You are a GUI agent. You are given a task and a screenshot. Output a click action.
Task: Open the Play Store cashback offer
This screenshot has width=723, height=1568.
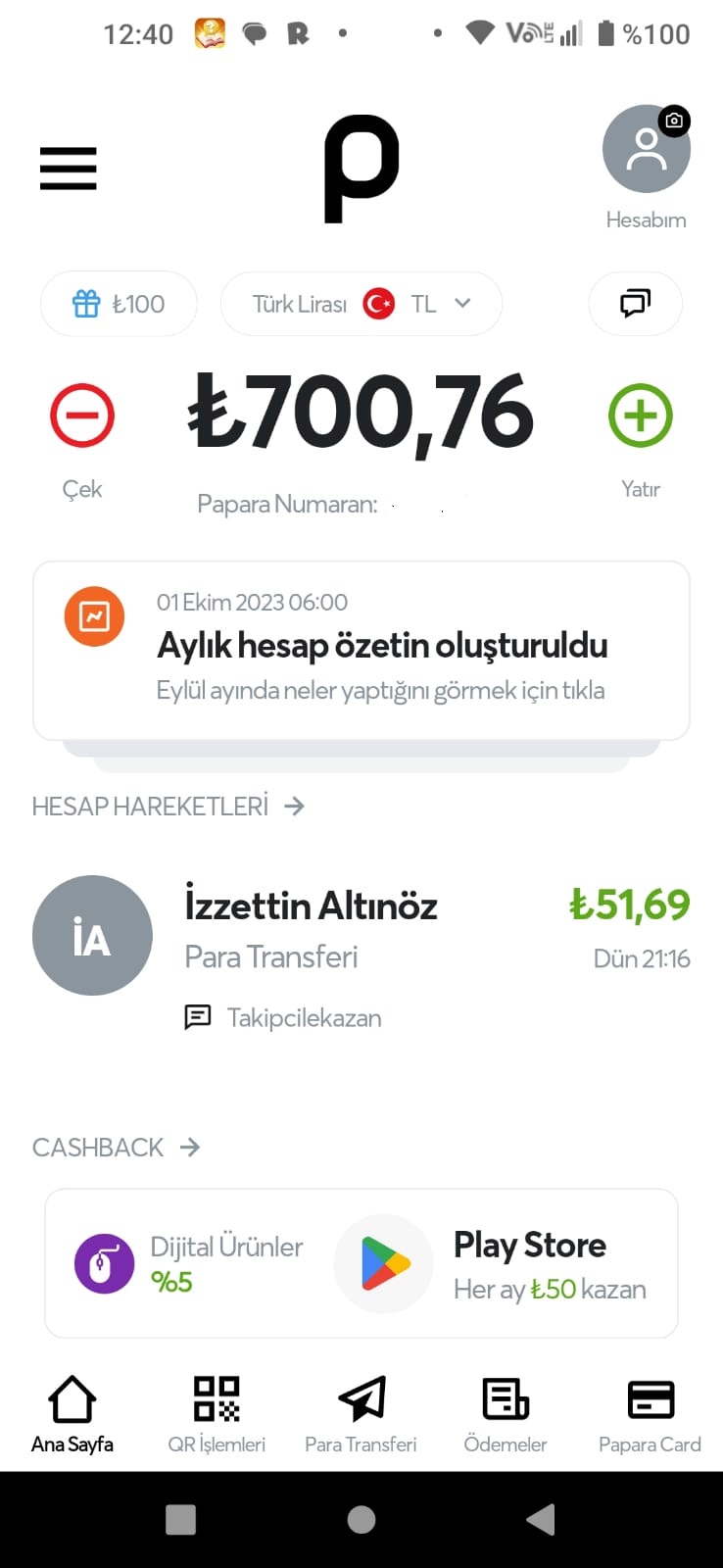pos(492,1264)
